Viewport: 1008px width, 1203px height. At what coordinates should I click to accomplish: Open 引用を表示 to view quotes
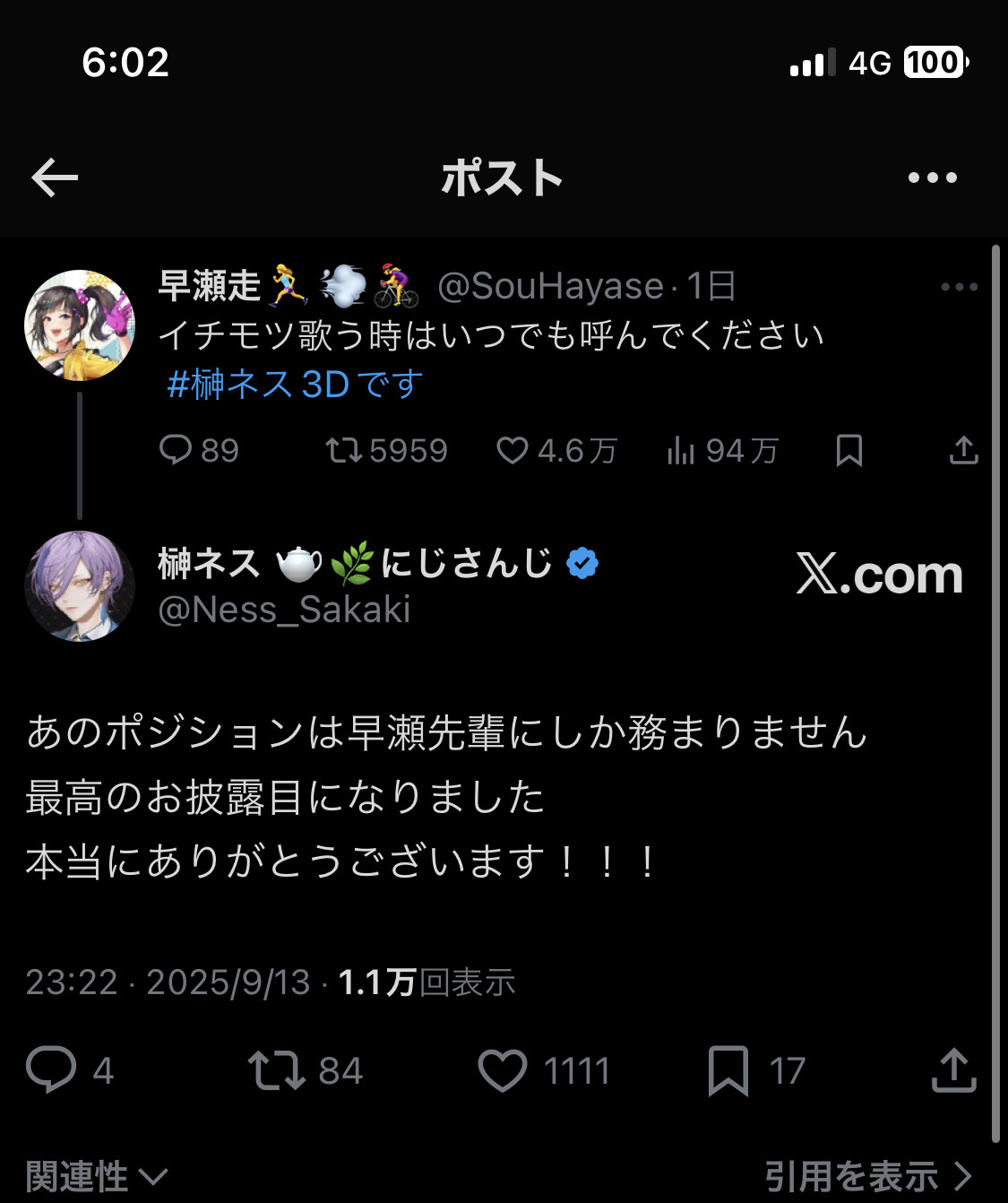[x=866, y=1176]
